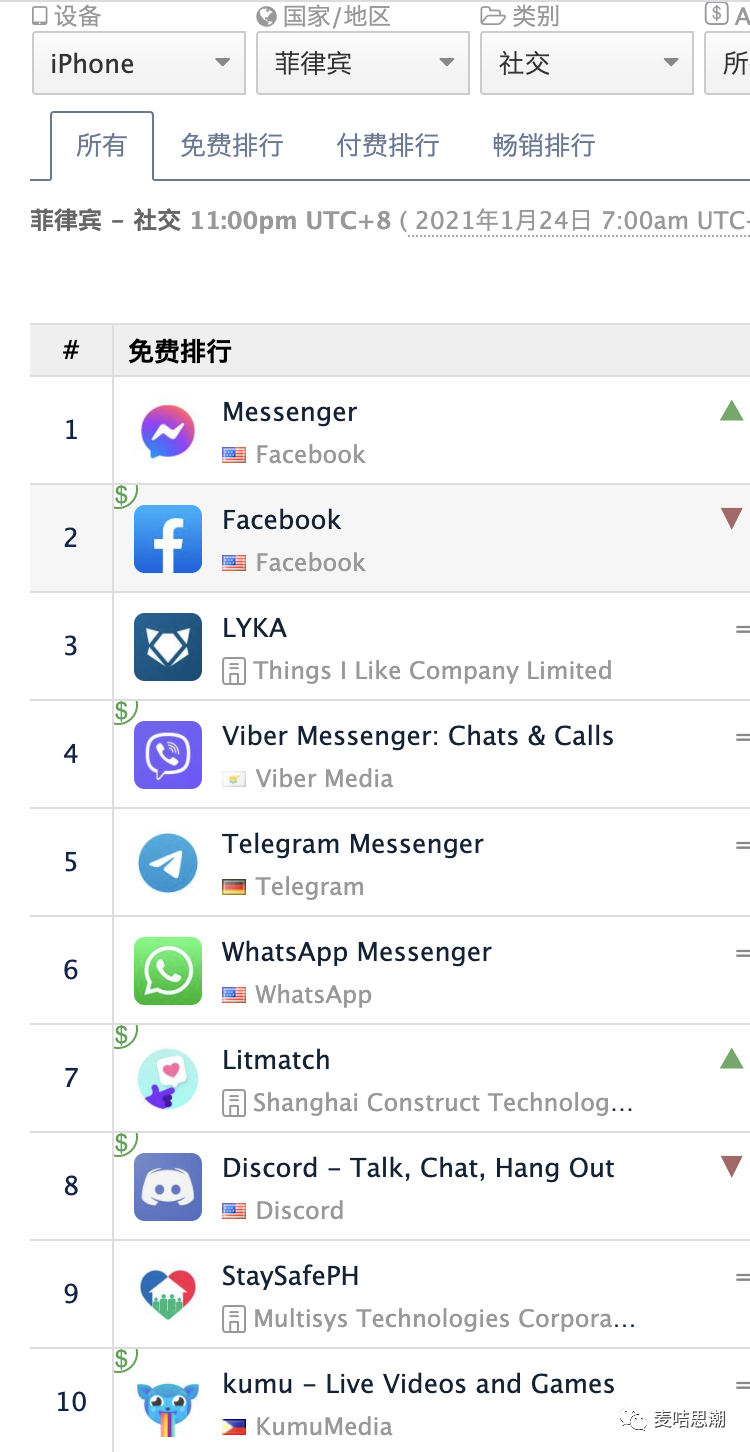Open the iPhone device dropdown
This screenshot has height=1452, width=750.
138,63
